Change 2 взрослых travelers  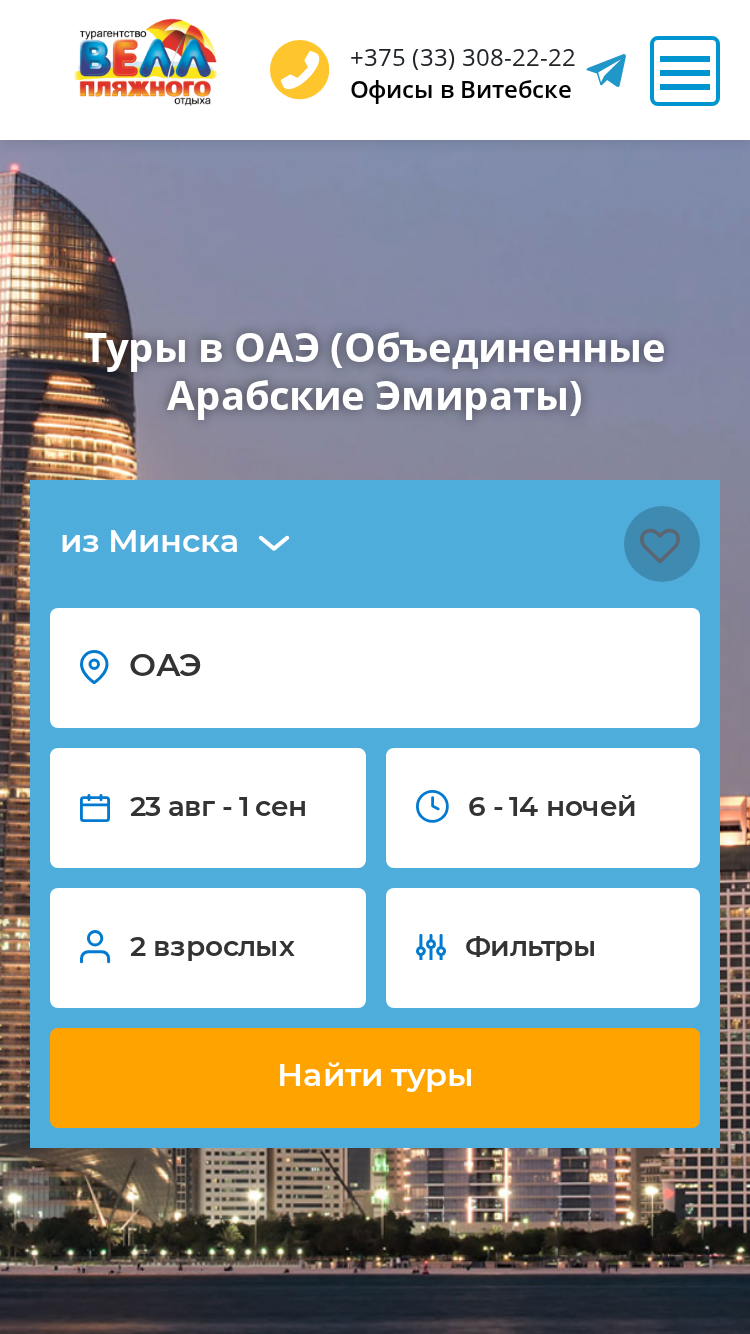tap(208, 948)
